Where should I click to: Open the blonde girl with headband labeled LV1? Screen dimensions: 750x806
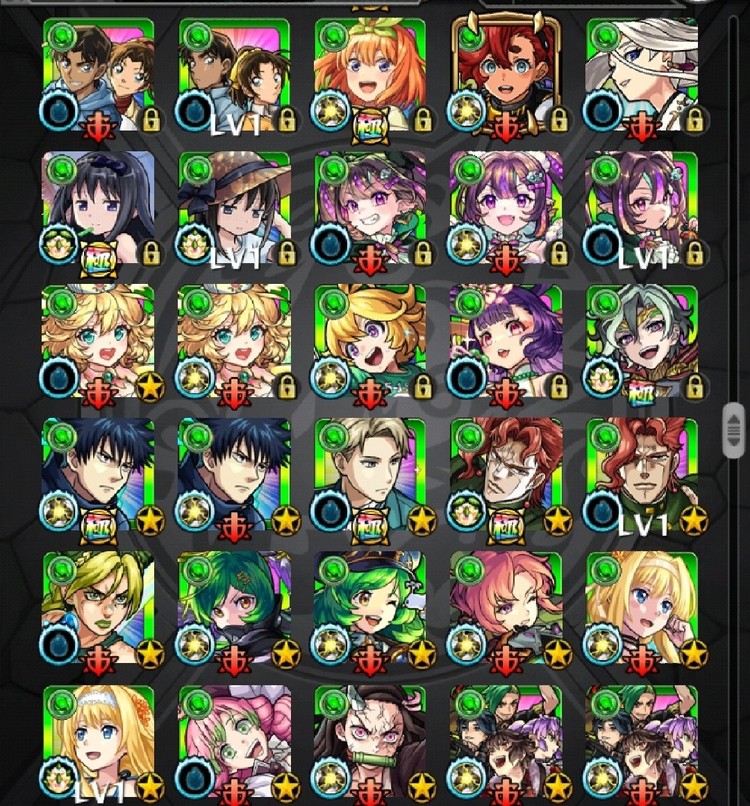[x=98, y=742]
